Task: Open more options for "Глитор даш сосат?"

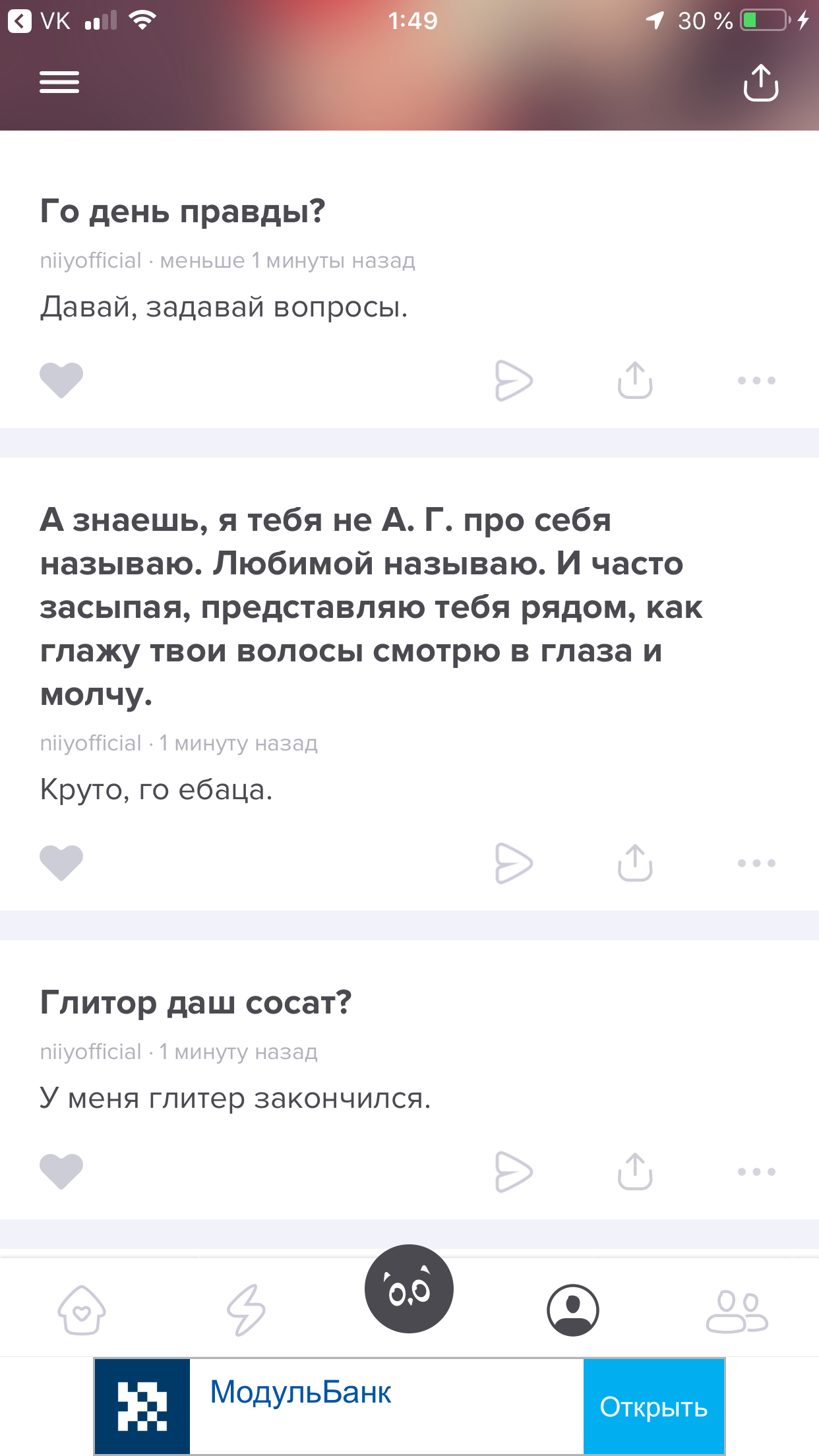Action: [x=756, y=1172]
